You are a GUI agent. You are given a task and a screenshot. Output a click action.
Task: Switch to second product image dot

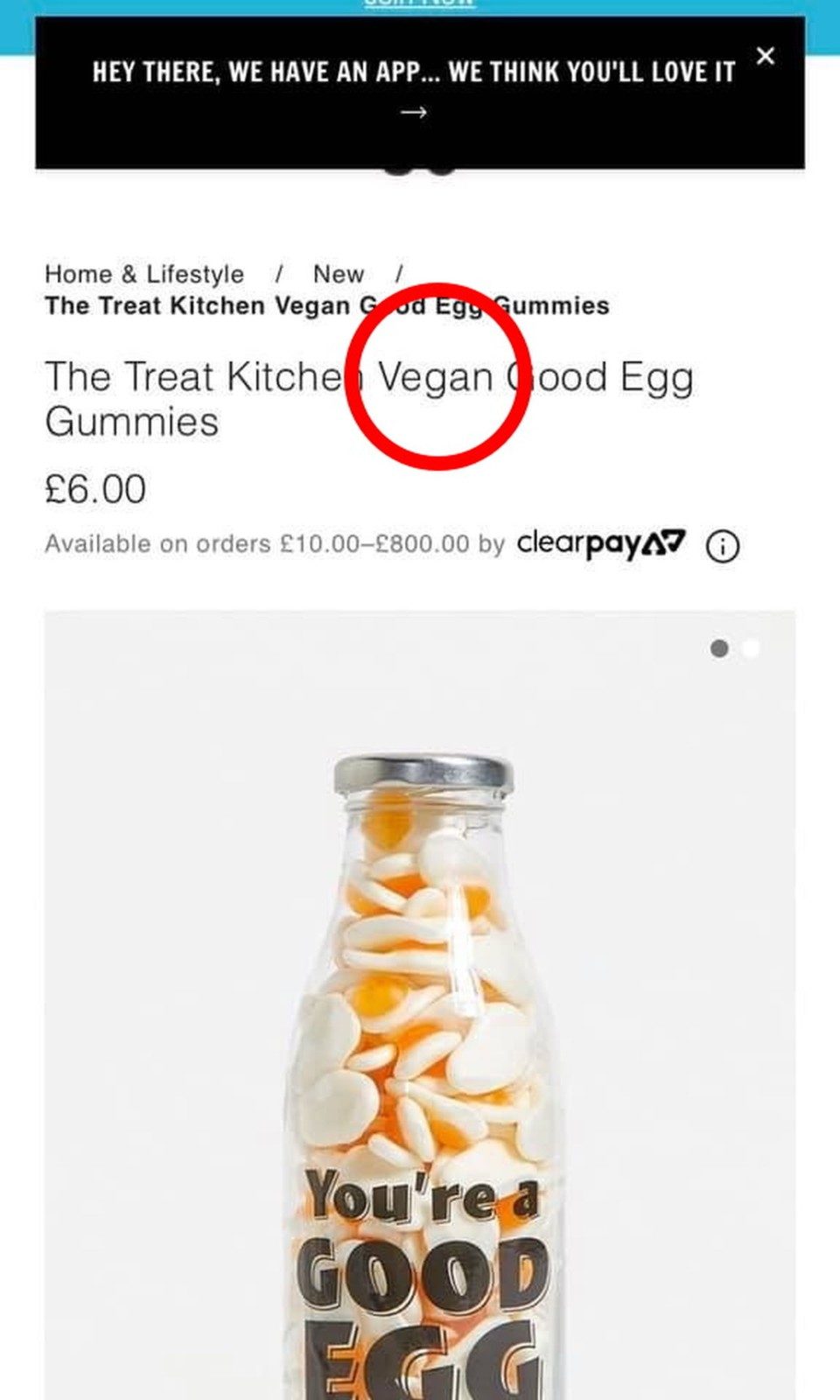pos(750,648)
